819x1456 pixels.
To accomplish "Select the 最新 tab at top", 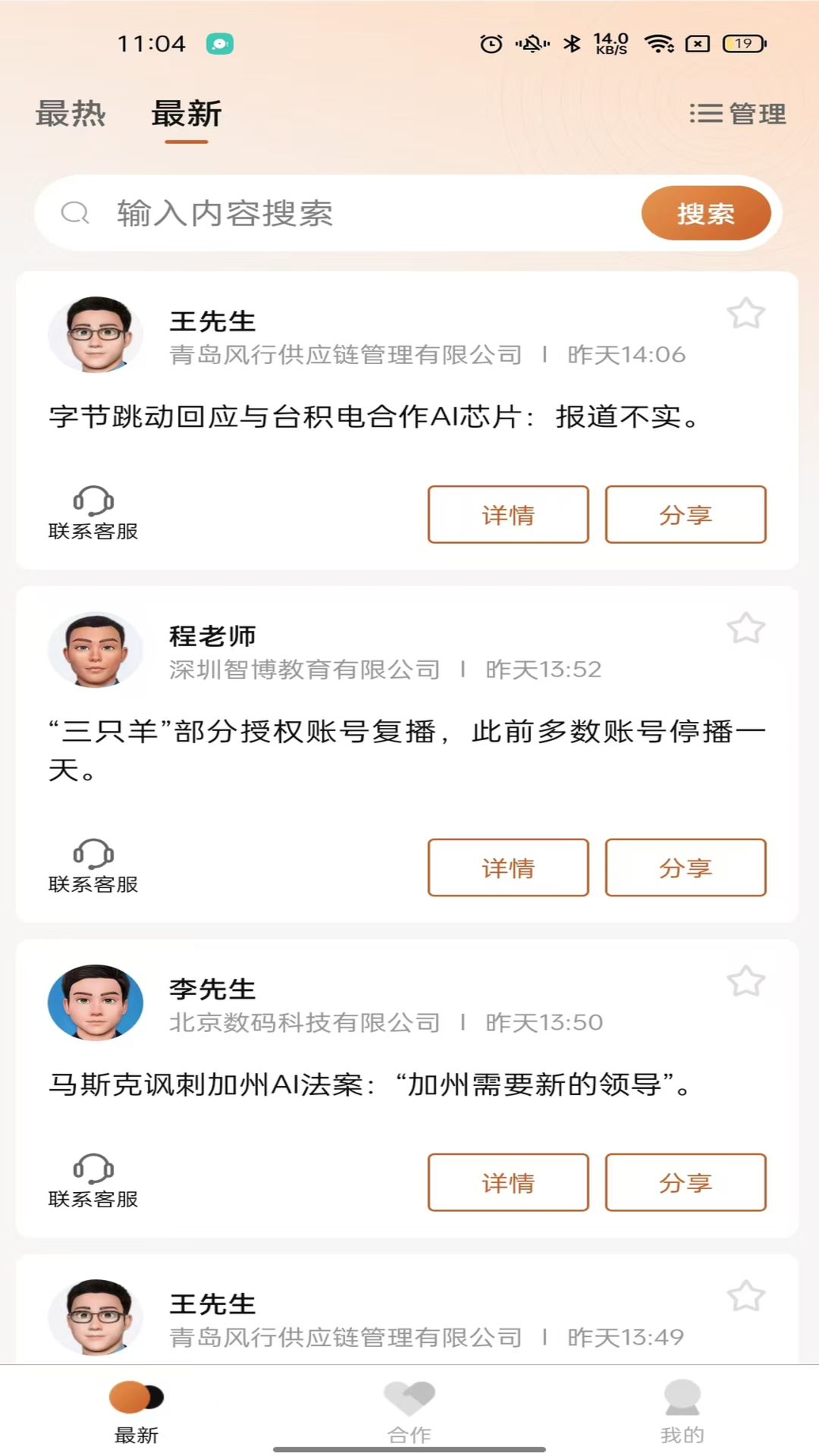I will [187, 114].
